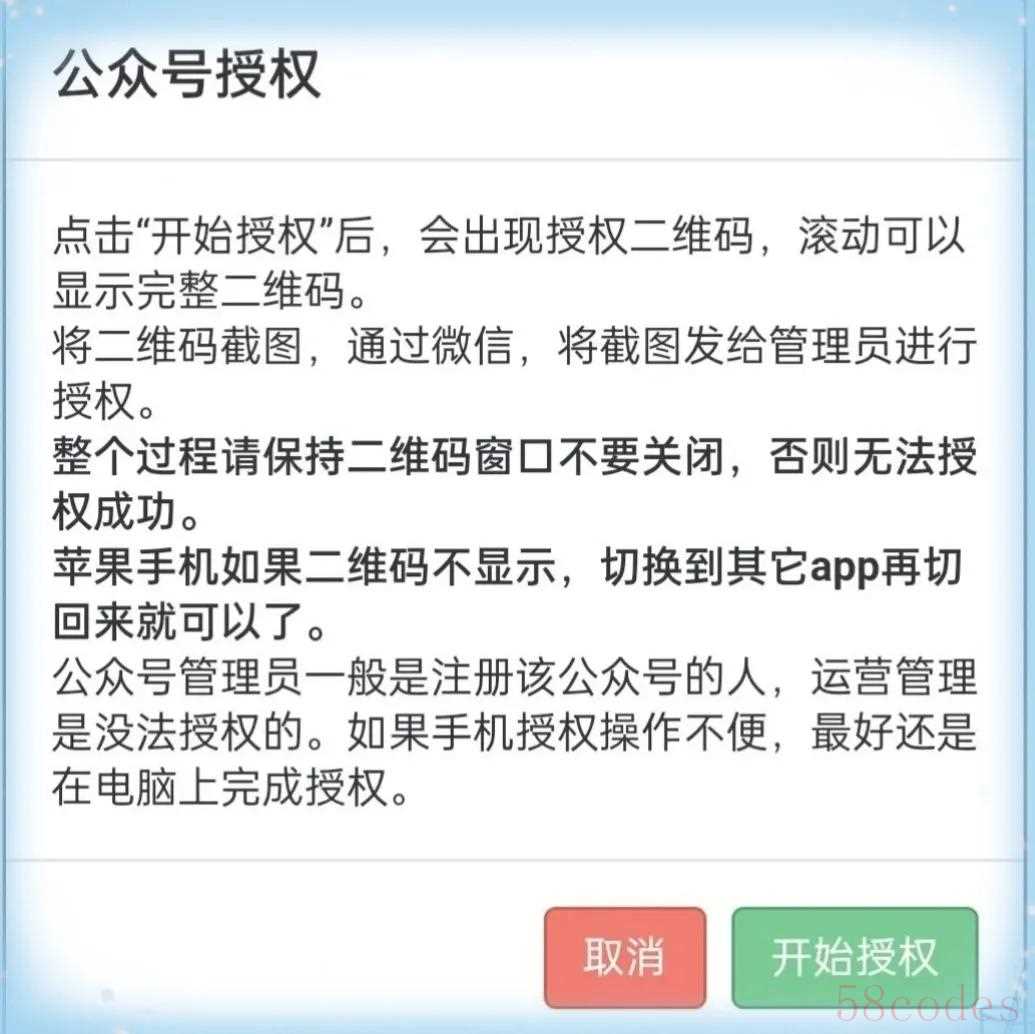Tap the 取消 button to cancel

click(x=625, y=957)
